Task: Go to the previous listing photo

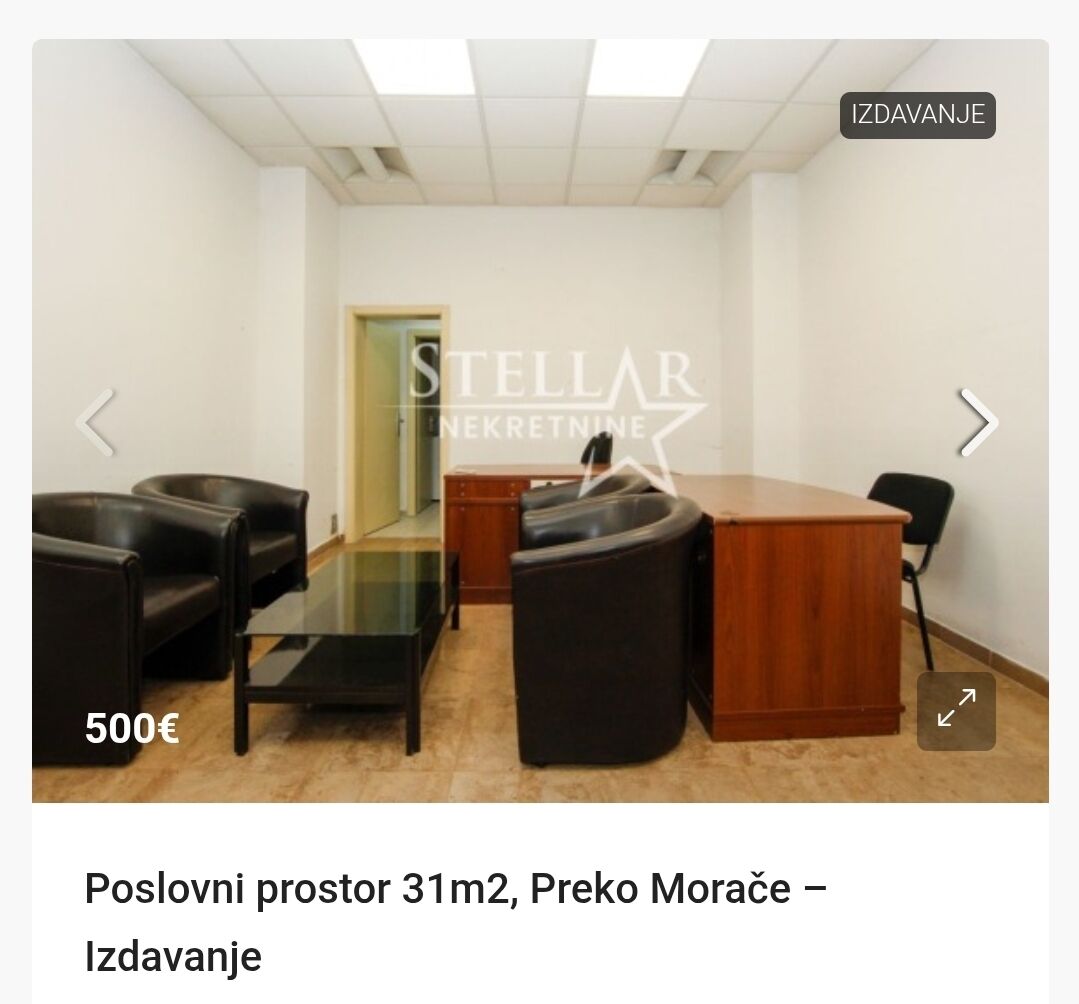Action: 97,423
